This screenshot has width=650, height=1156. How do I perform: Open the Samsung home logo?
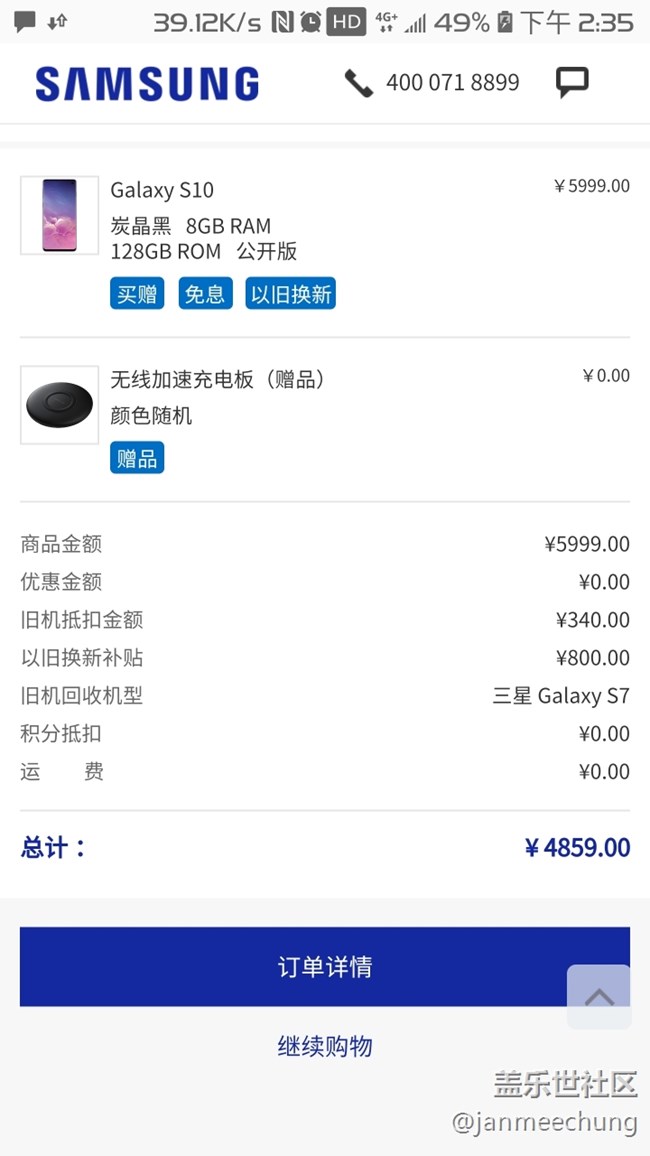coord(147,84)
